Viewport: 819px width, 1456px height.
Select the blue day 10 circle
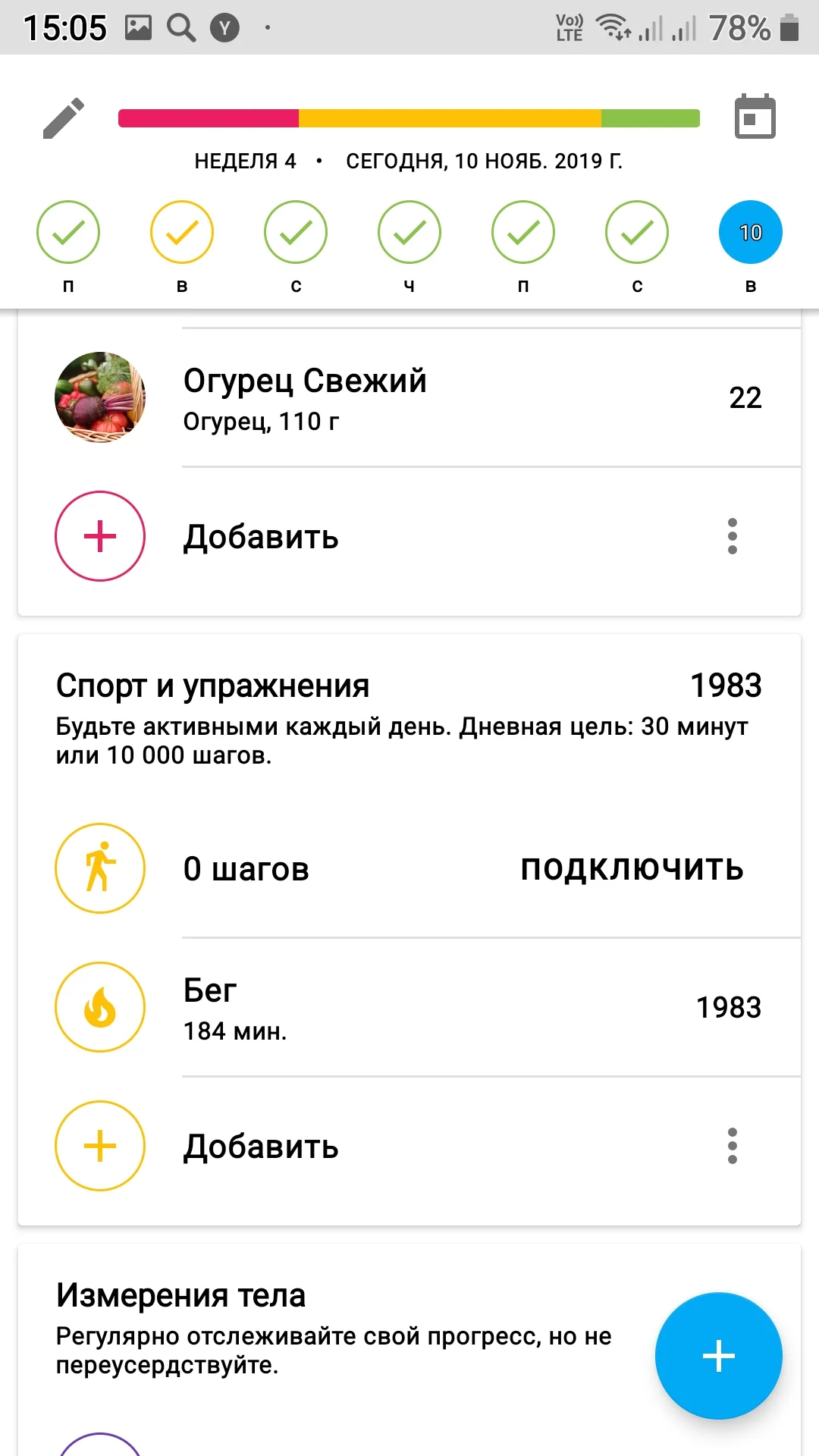tap(750, 232)
